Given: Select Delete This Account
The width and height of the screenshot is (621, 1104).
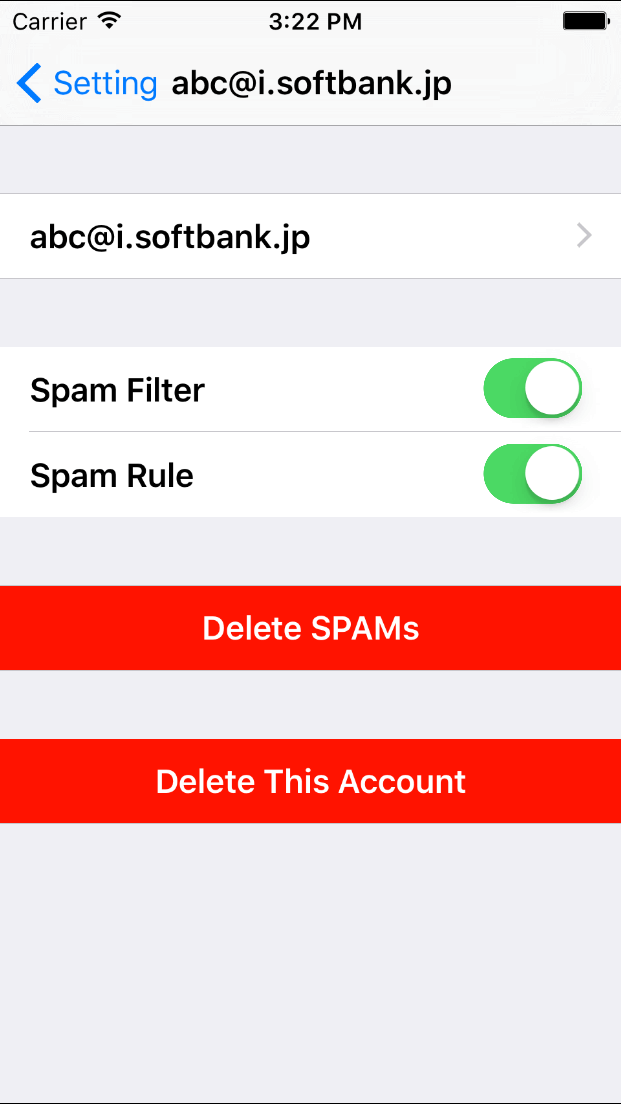Looking at the screenshot, I should click(310, 782).
